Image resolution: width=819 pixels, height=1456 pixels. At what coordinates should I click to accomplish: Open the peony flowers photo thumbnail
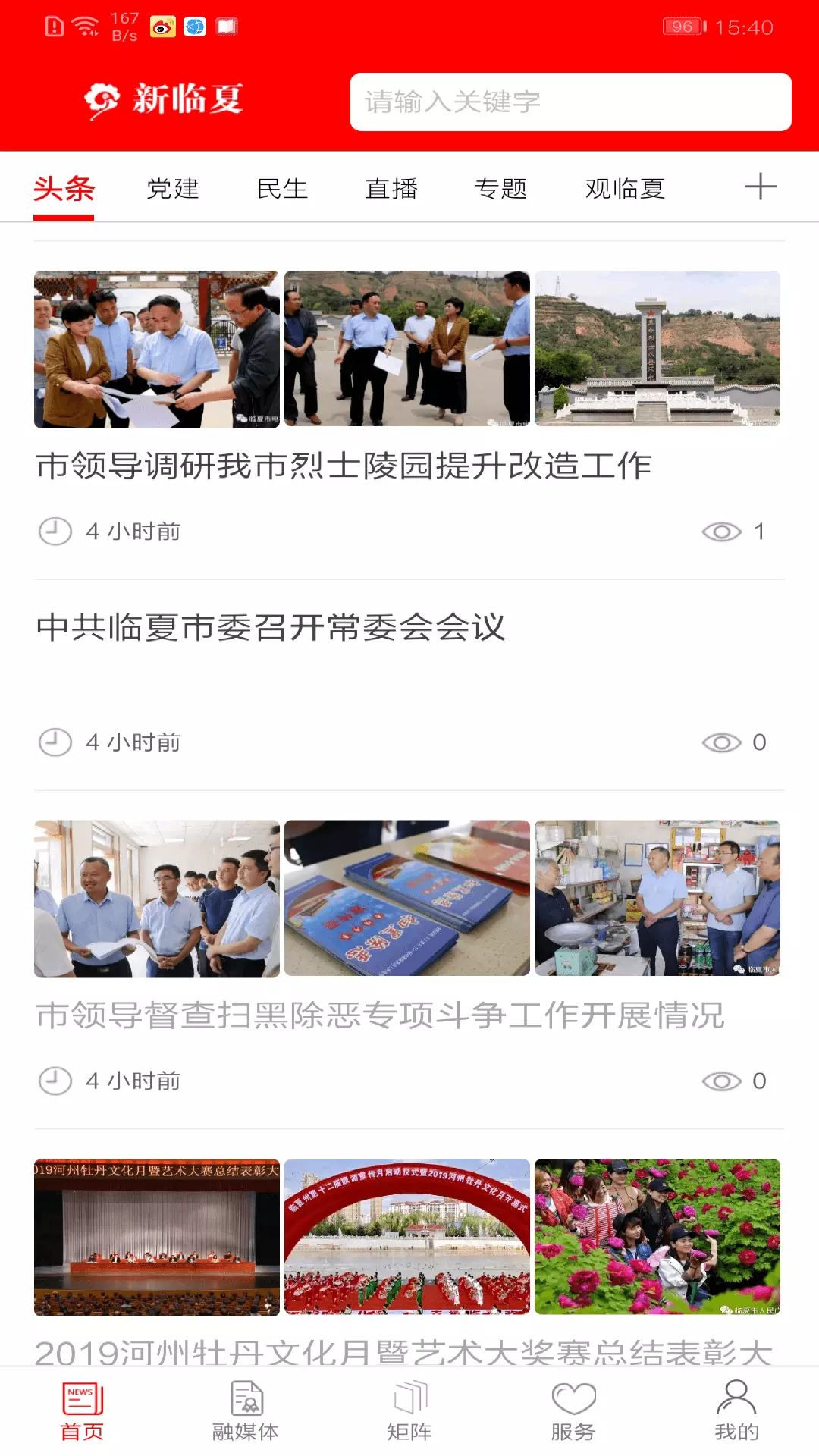(657, 1238)
